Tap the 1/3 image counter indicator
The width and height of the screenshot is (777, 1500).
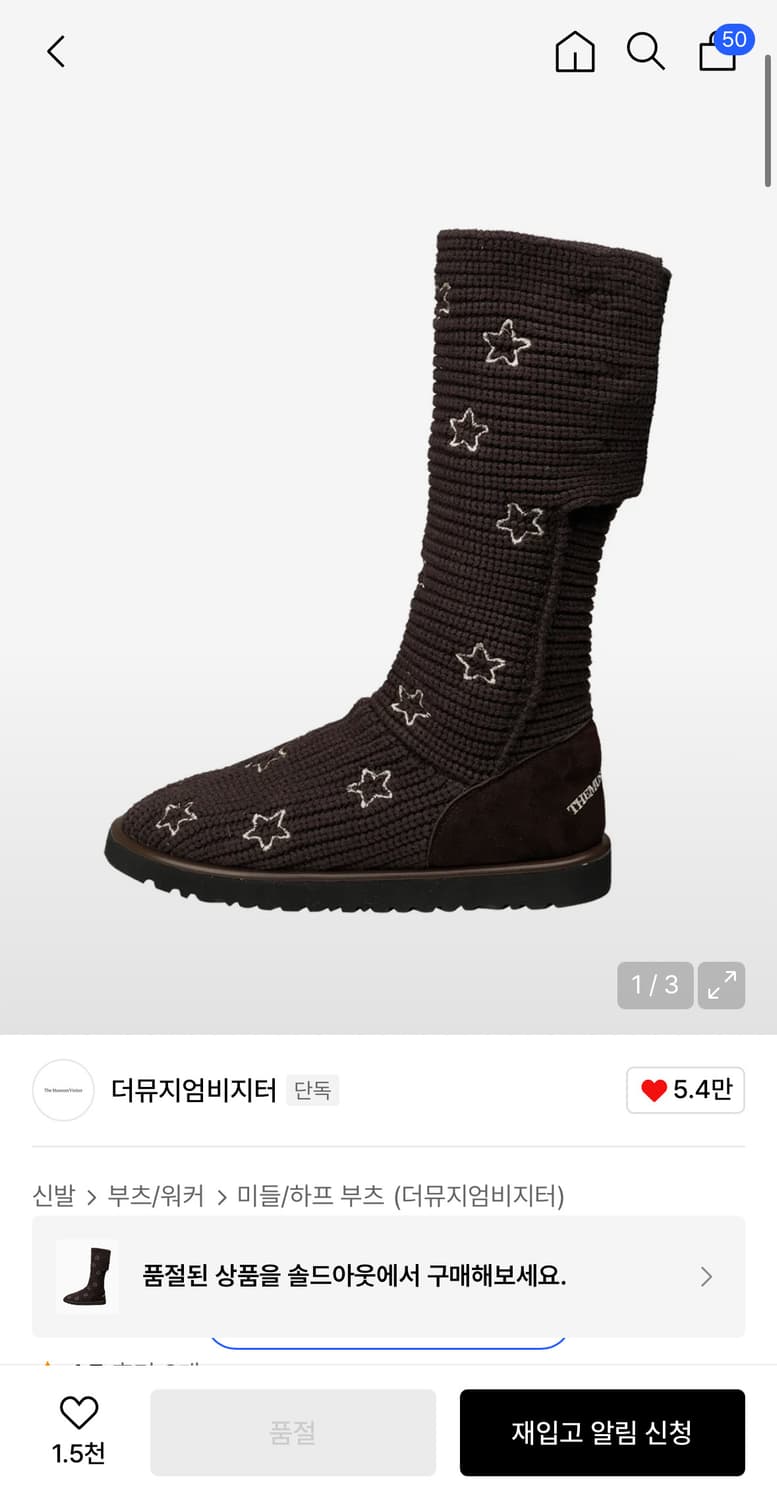click(654, 985)
